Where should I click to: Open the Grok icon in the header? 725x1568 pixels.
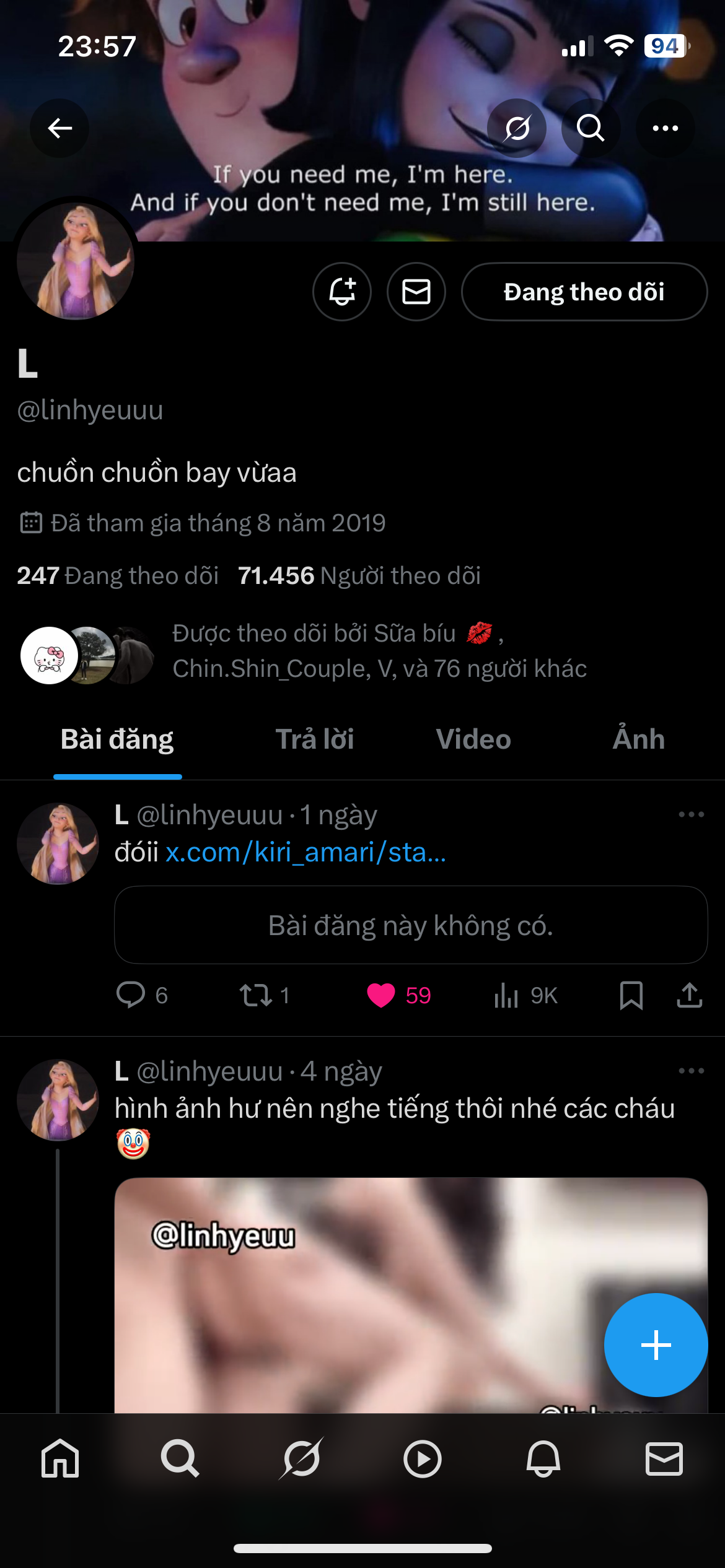pos(517,128)
